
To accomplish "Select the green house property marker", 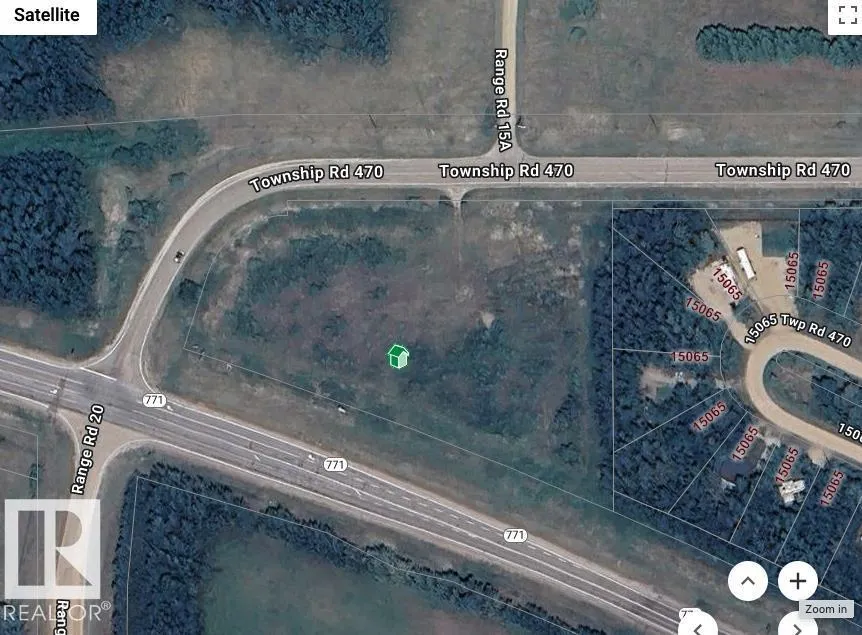I will 398,356.
